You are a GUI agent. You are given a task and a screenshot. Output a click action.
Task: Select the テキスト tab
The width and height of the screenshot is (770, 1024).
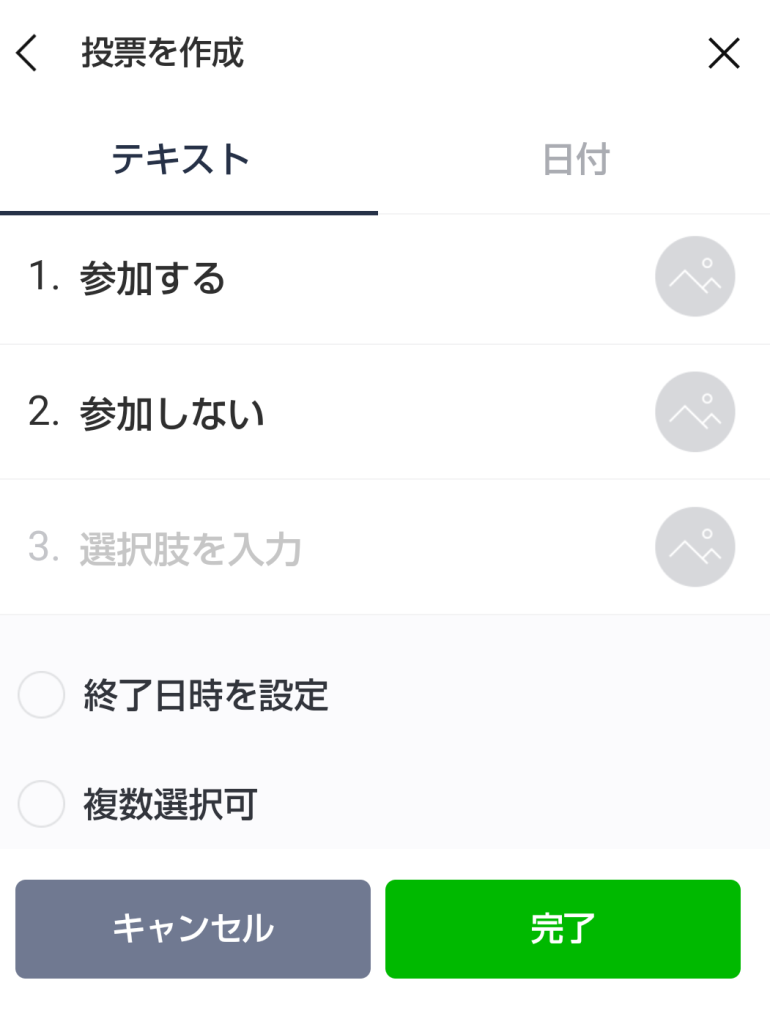(x=180, y=160)
